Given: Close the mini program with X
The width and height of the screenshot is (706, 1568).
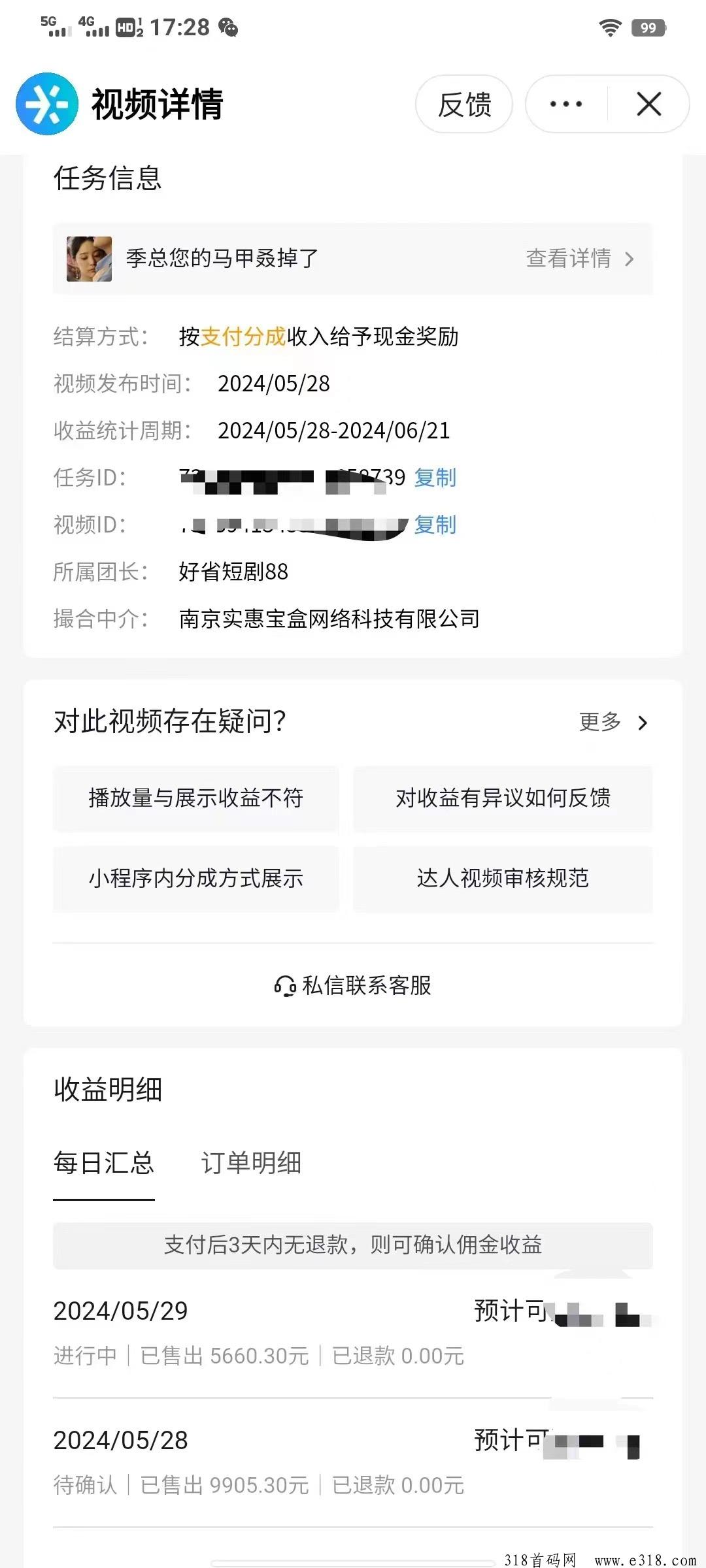Looking at the screenshot, I should point(648,105).
